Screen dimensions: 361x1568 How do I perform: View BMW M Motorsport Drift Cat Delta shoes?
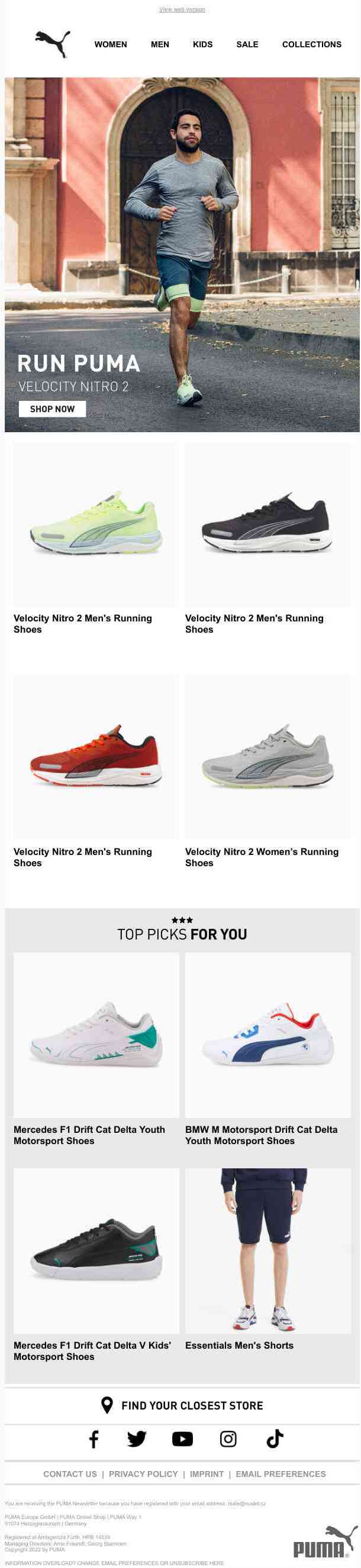(267, 1035)
